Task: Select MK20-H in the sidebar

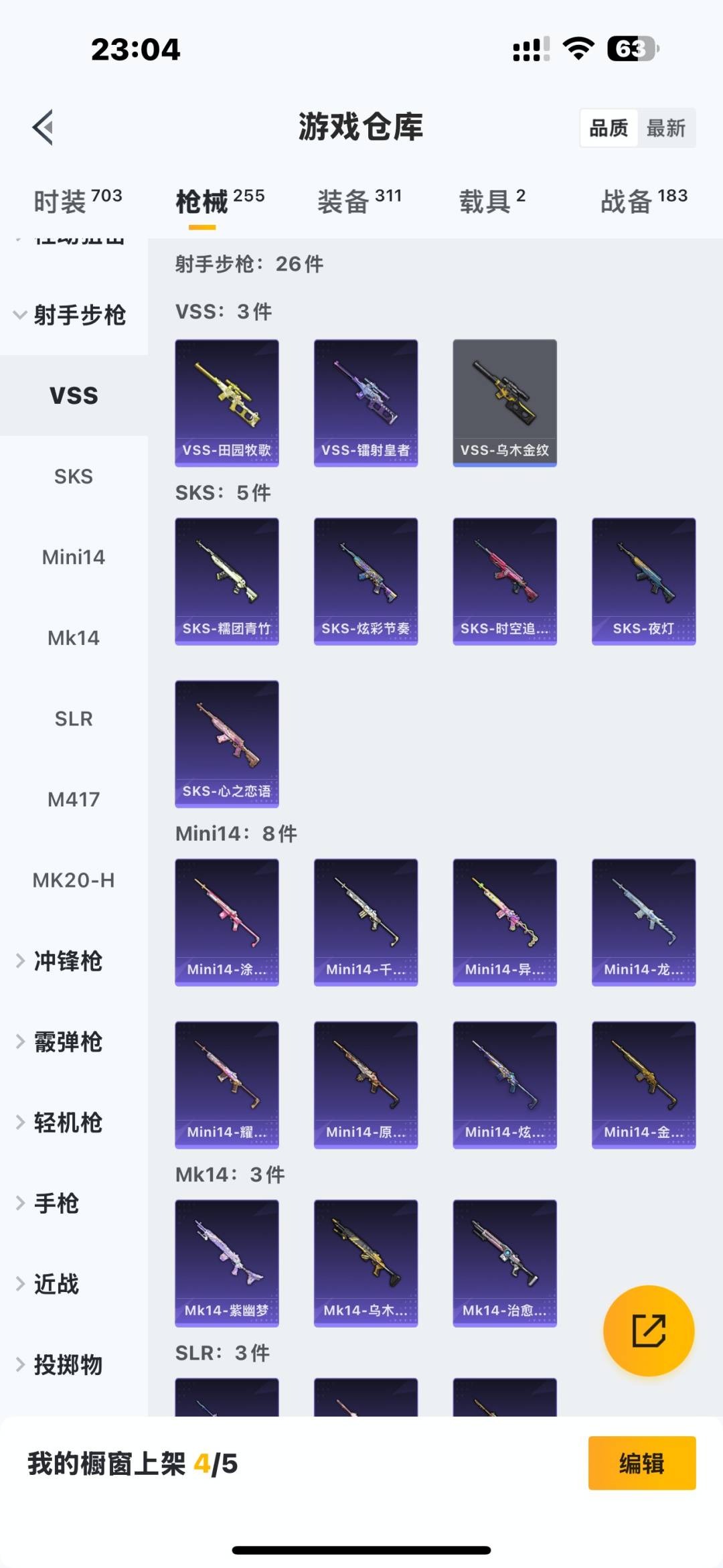Action: [74, 881]
